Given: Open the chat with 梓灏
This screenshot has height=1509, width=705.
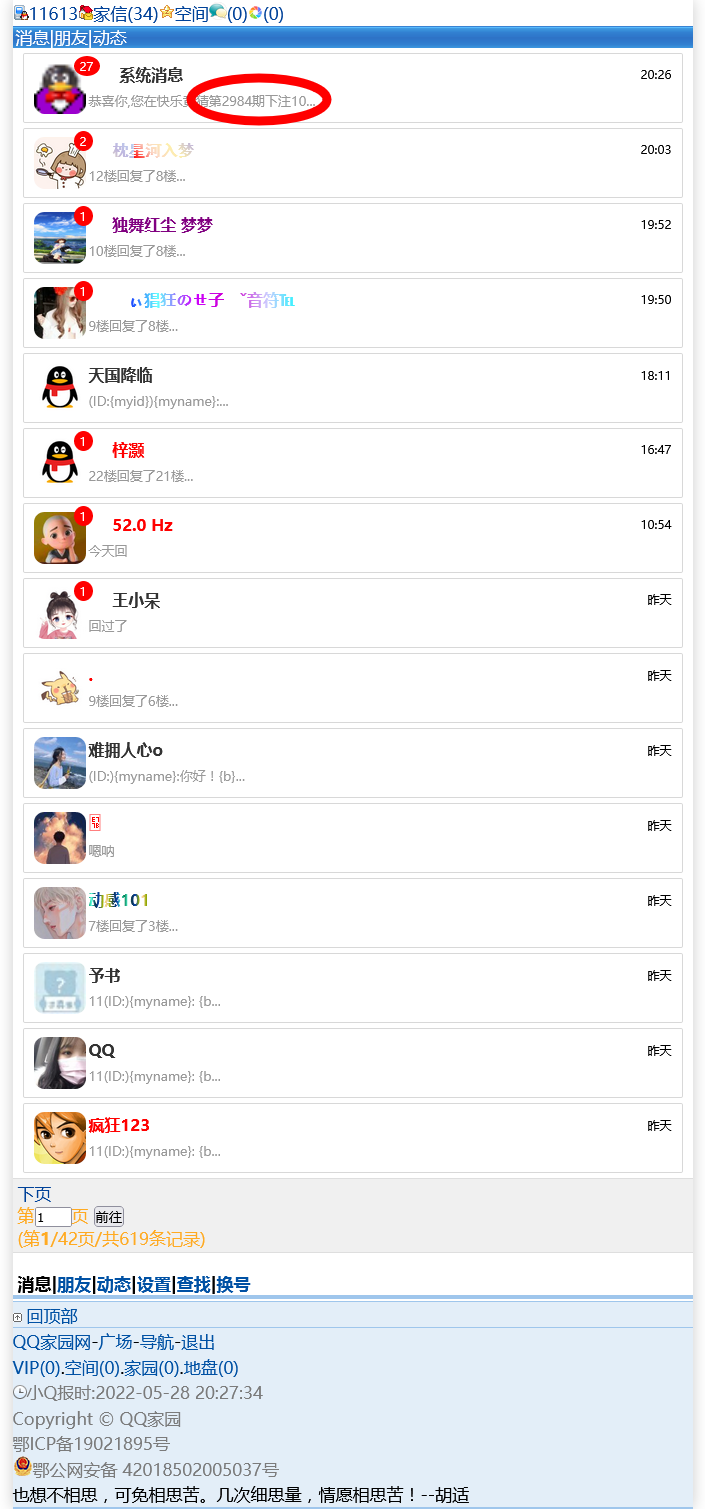Looking at the screenshot, I should (128, 451).
